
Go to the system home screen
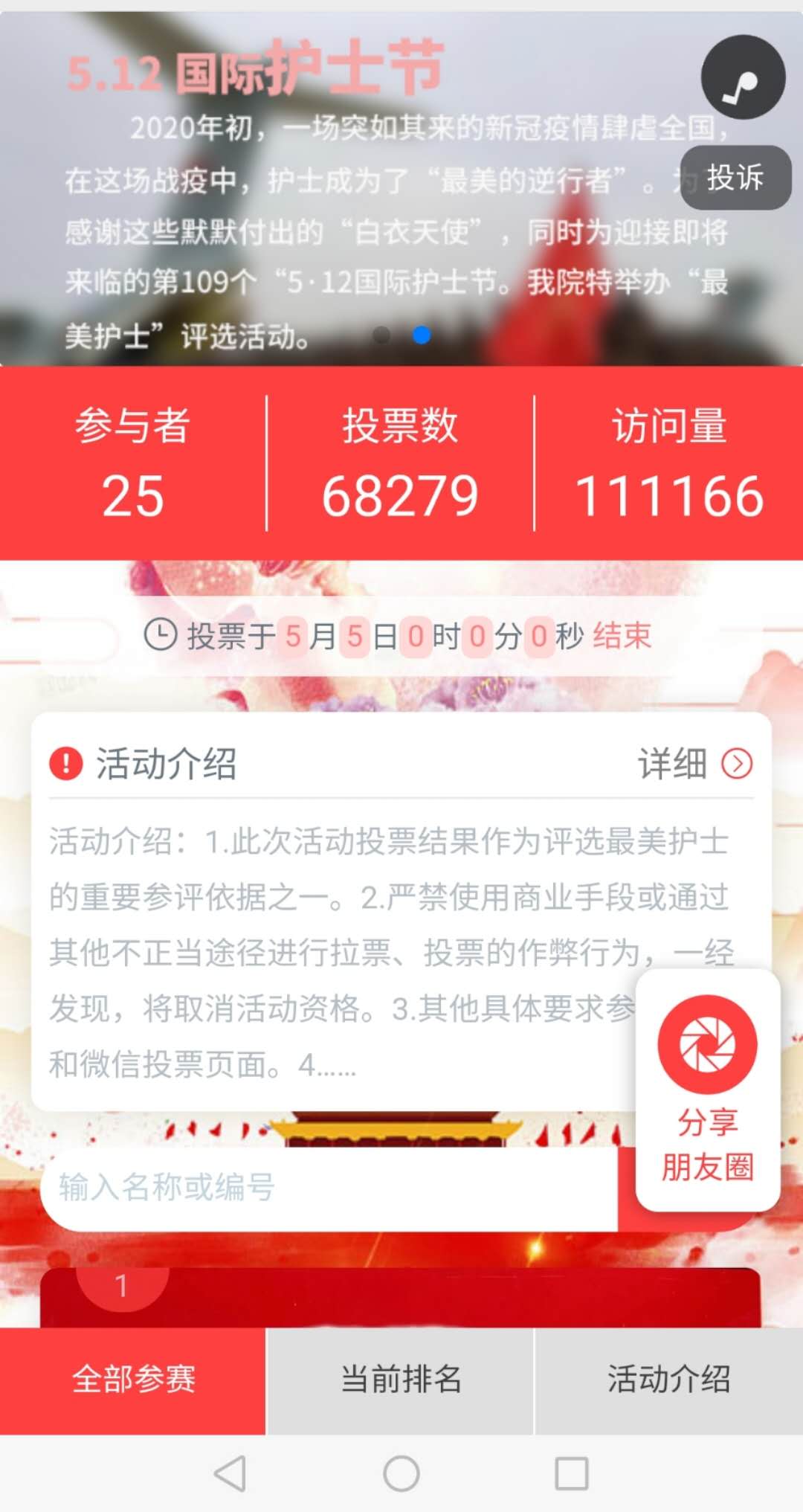401,1473
